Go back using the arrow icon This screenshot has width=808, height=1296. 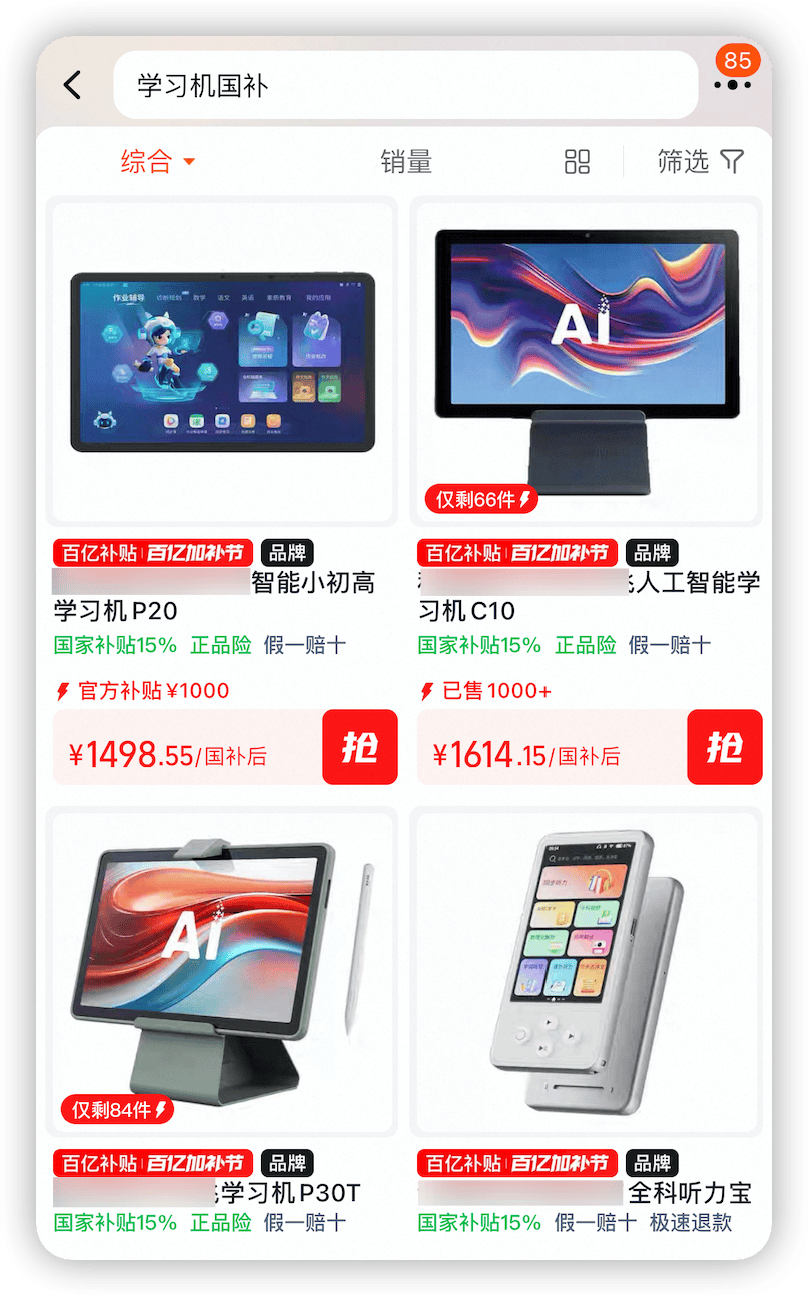pyautogui.click(x=73, y=85)
